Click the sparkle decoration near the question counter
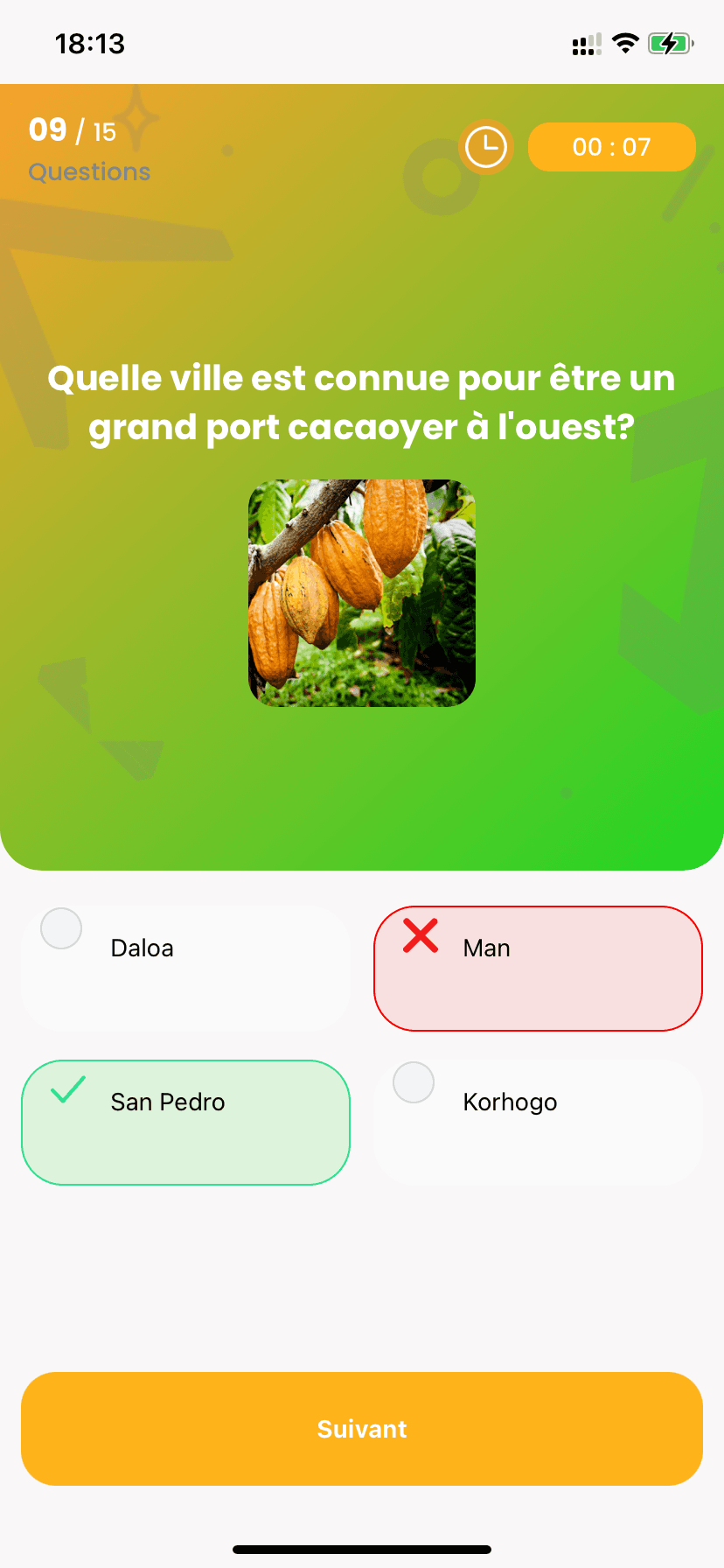724x1568 pixels. [137, 119]
